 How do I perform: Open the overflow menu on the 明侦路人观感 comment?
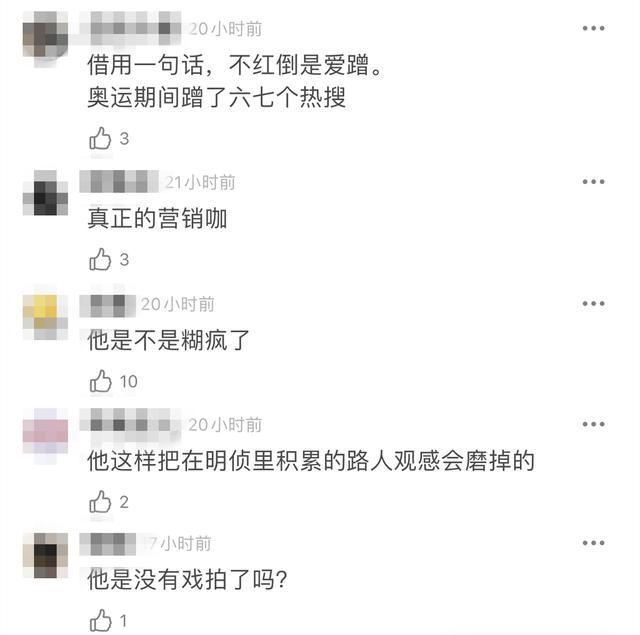pyautogui.click(x=593, y=425)
